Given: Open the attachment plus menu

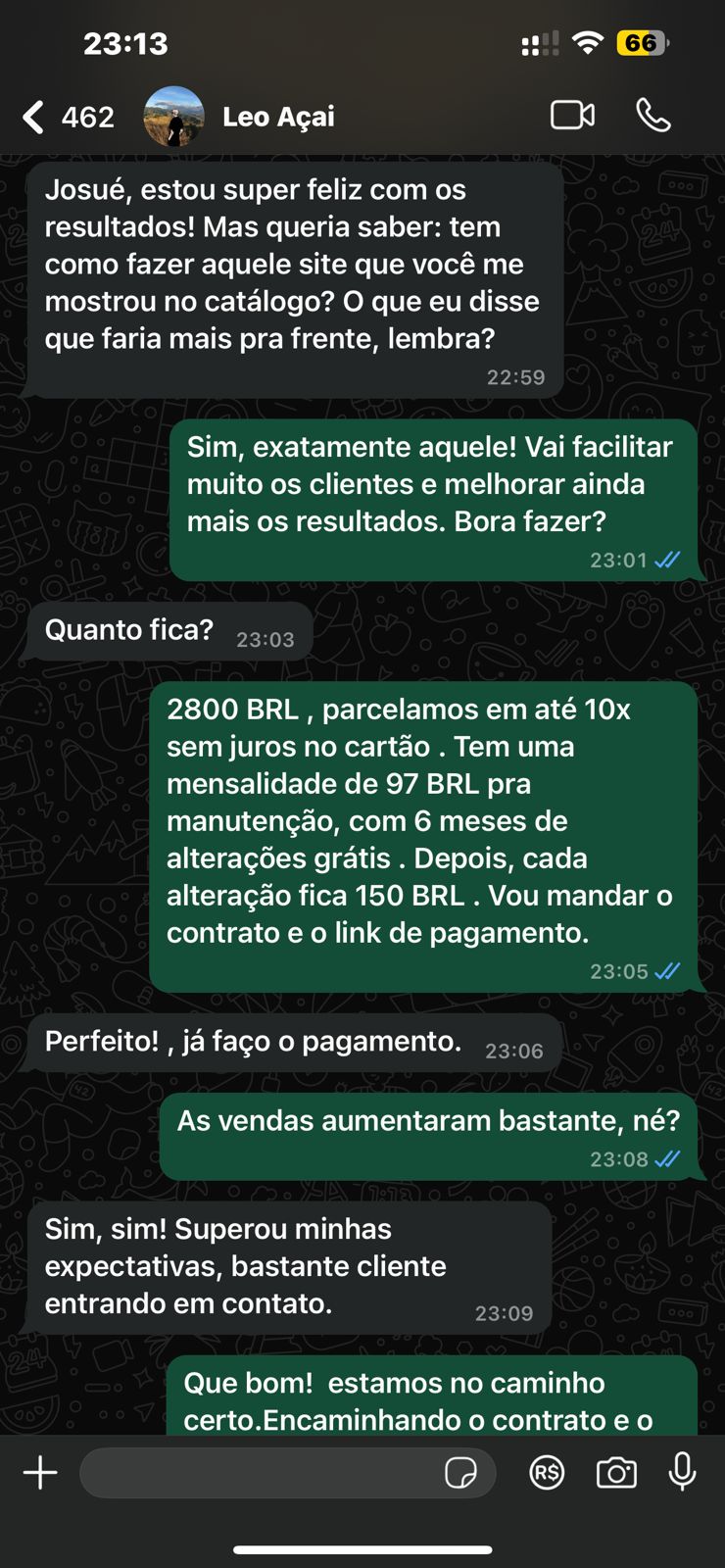Looking at the screenshot, I should click(x=40, y=1472).
